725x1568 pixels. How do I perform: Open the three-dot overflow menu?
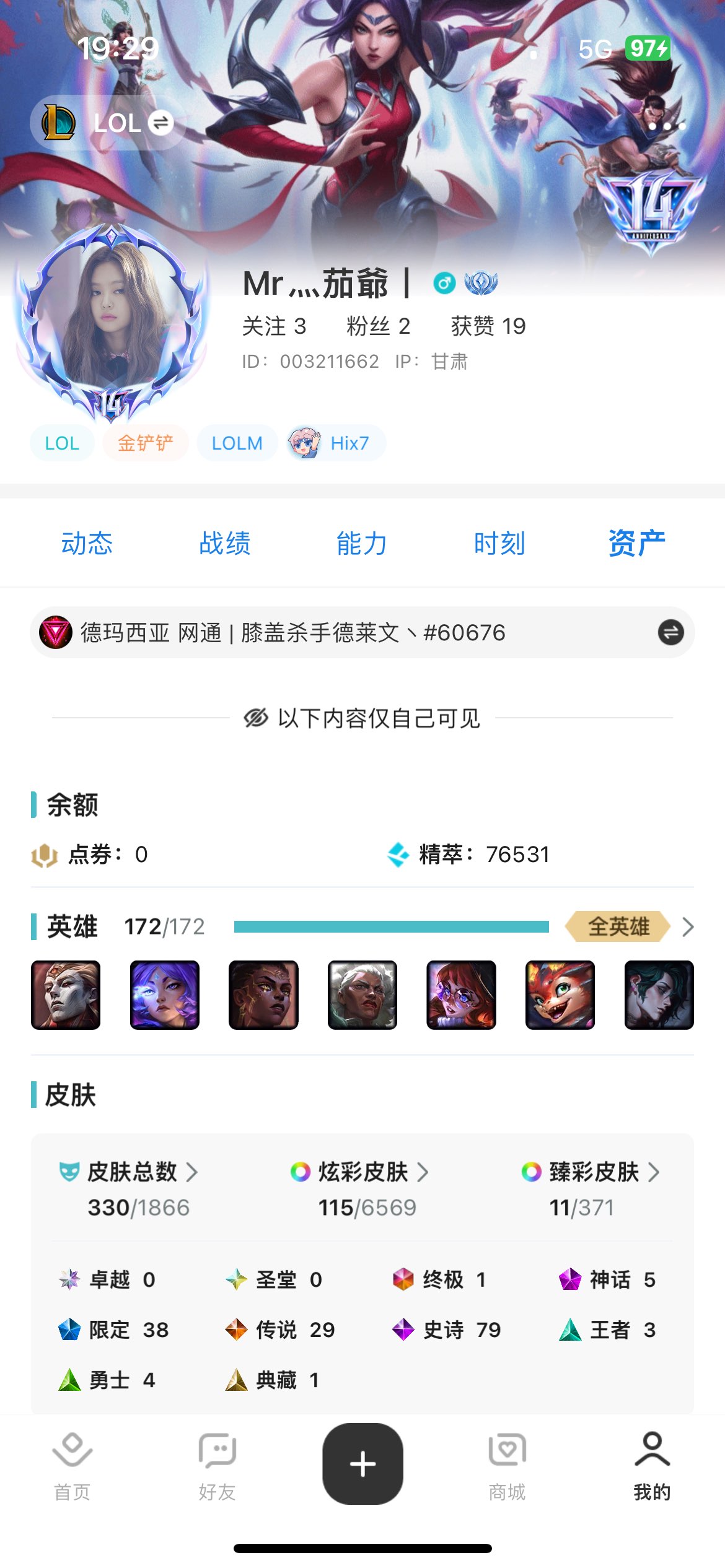667,126
